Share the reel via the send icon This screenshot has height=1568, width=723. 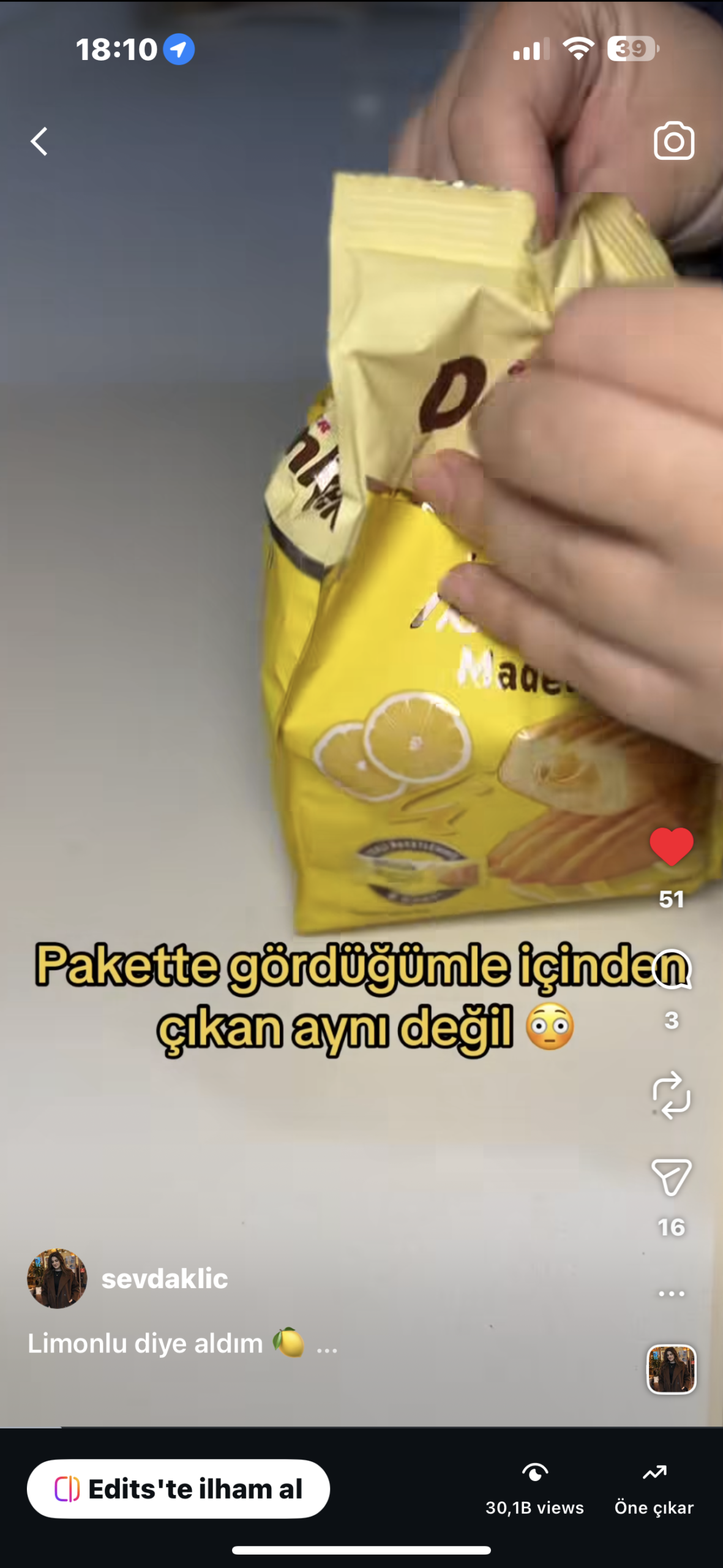tap(671, 1177)
